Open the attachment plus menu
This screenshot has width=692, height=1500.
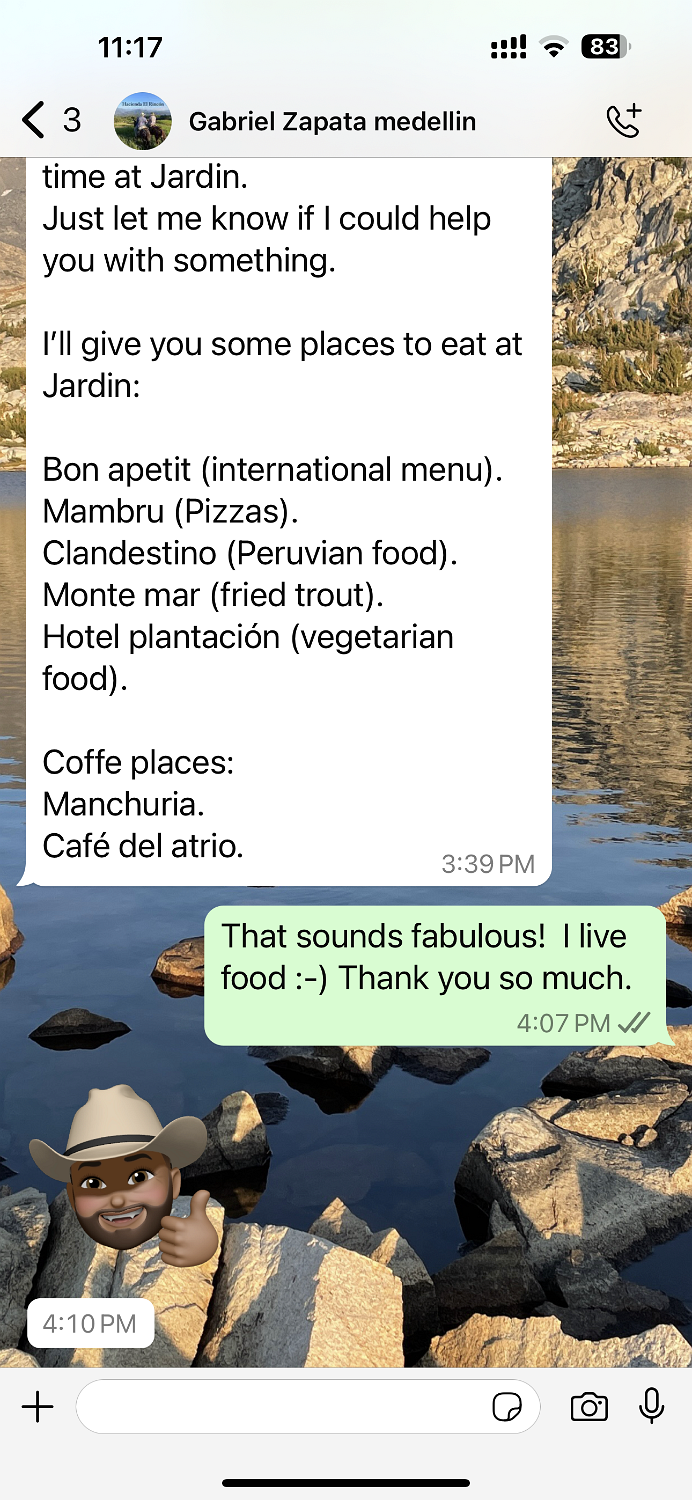pos(38,1407)
